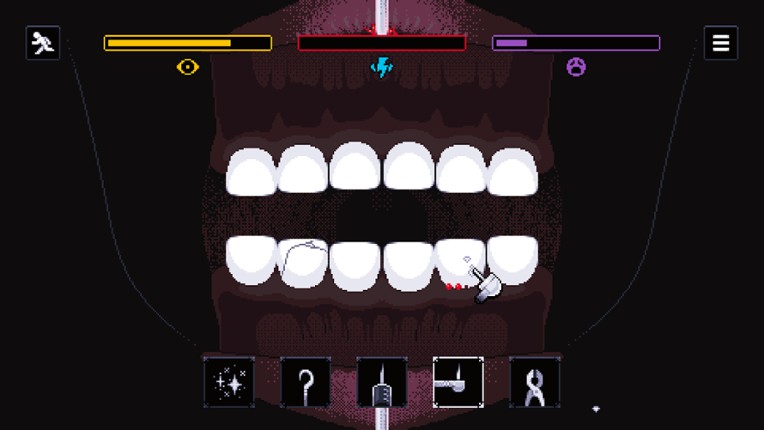Open the hamburger menu
764x430 pixels.
tap(720, 43)
